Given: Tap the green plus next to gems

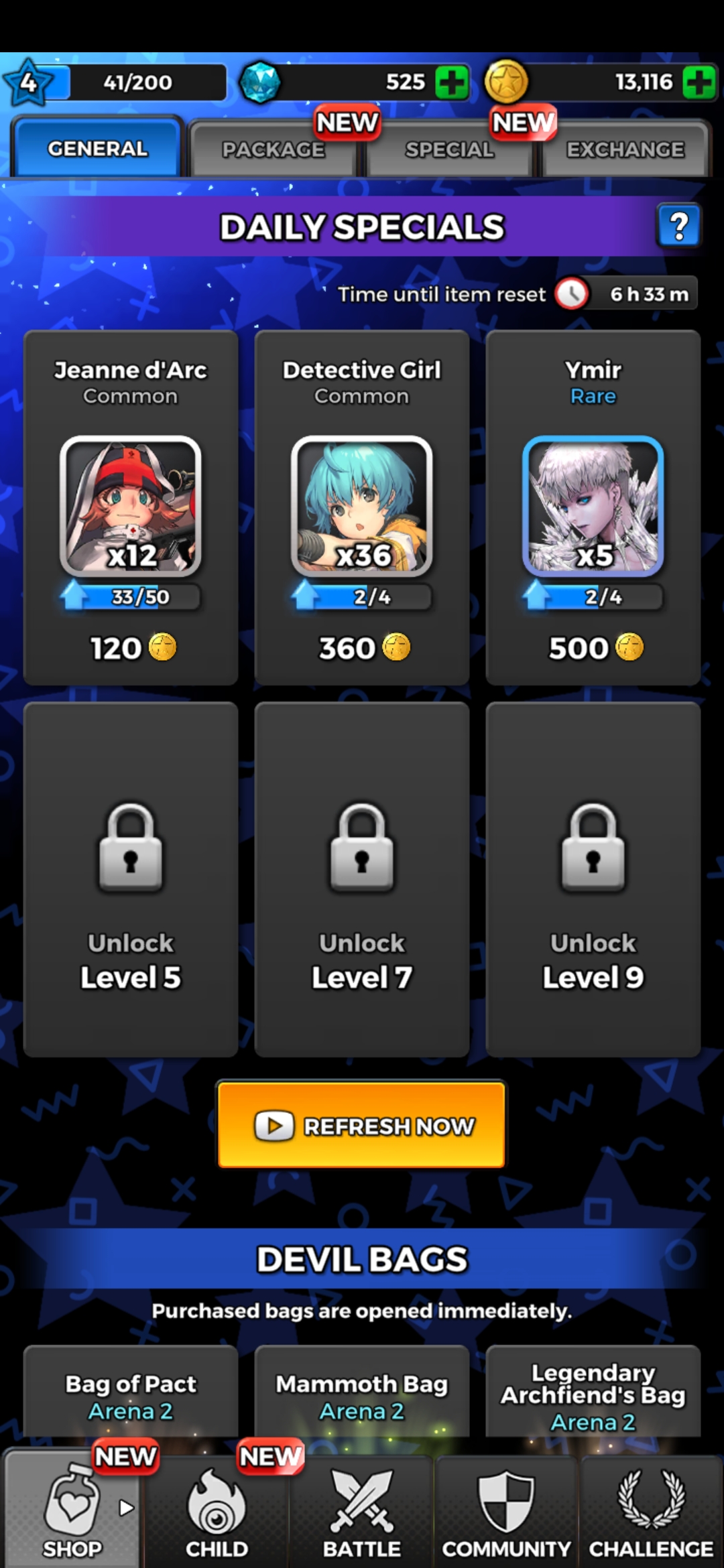Looking at the screenshot, I should click(452, 83).
